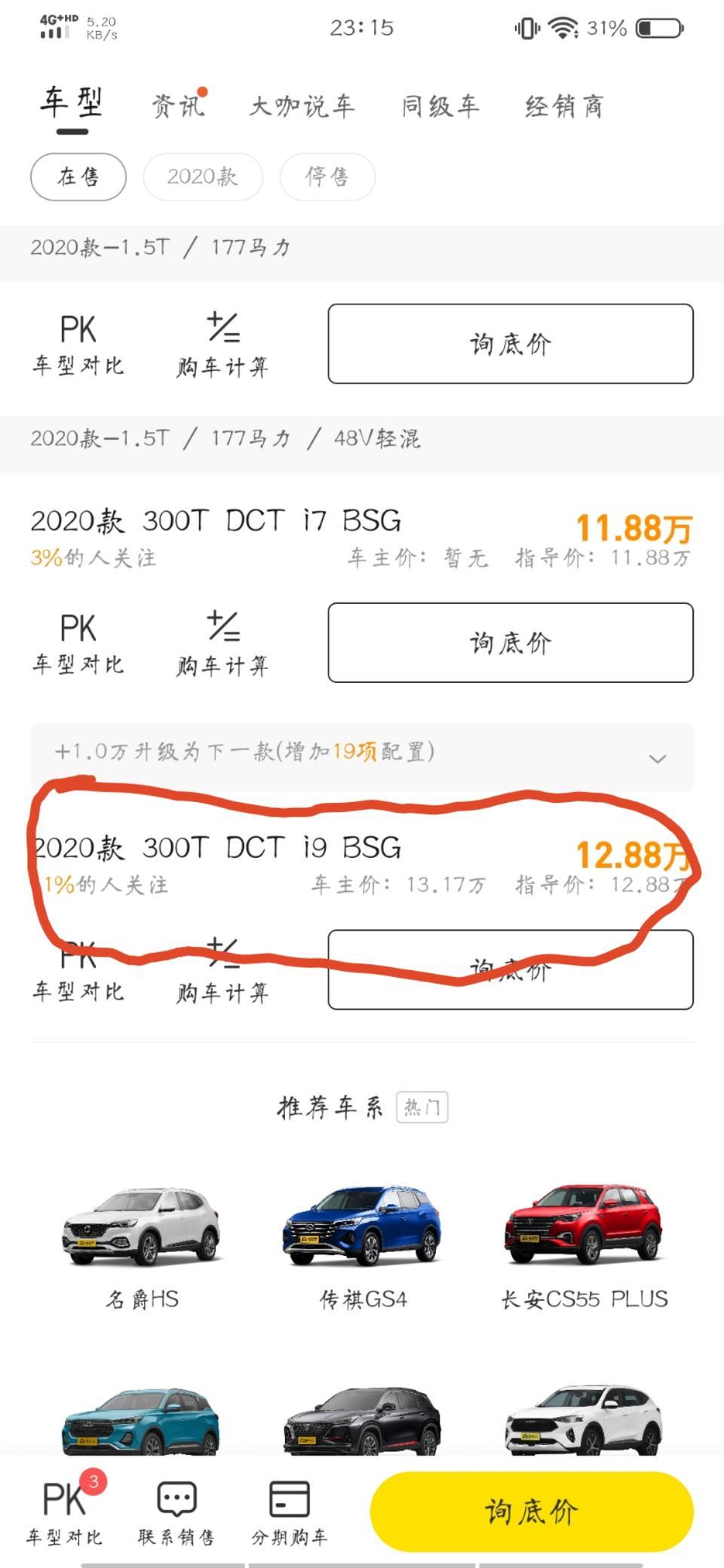The width and height of the screenshot is (724, 1568).
Task: Open the bottom bar PK 车型对比 list
Action: pyautogui.click(x=65, y=1509)
